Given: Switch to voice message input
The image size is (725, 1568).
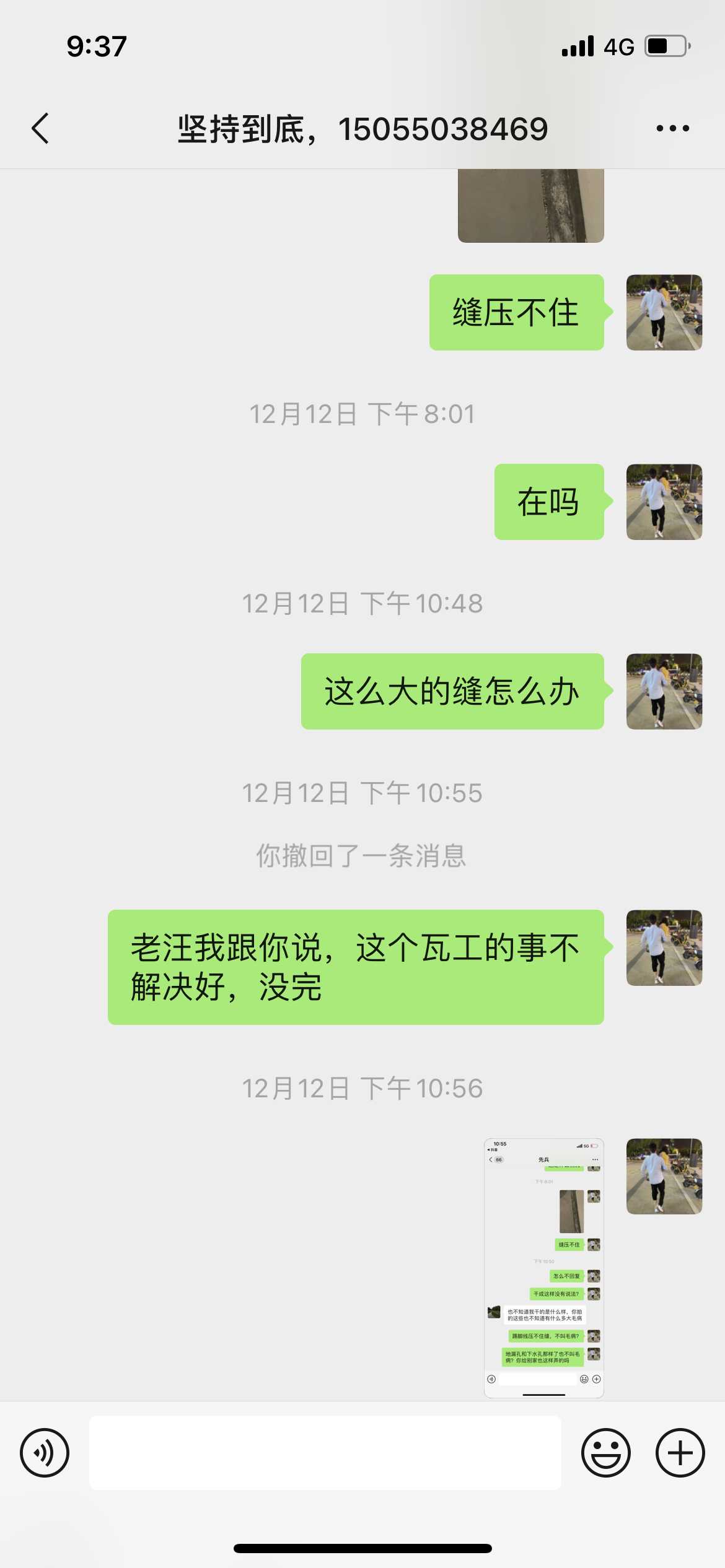Looking at the screenshot, I should 45,1452.
